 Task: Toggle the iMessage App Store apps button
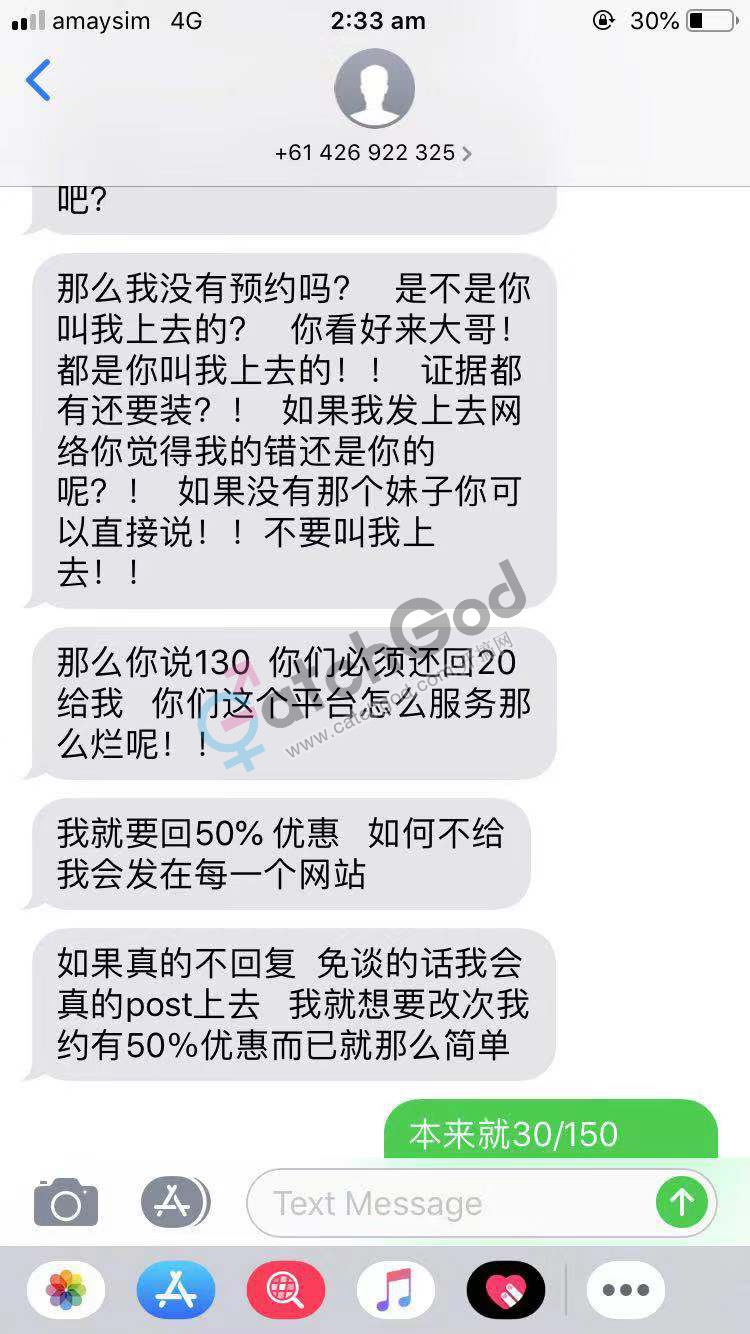175,1202
